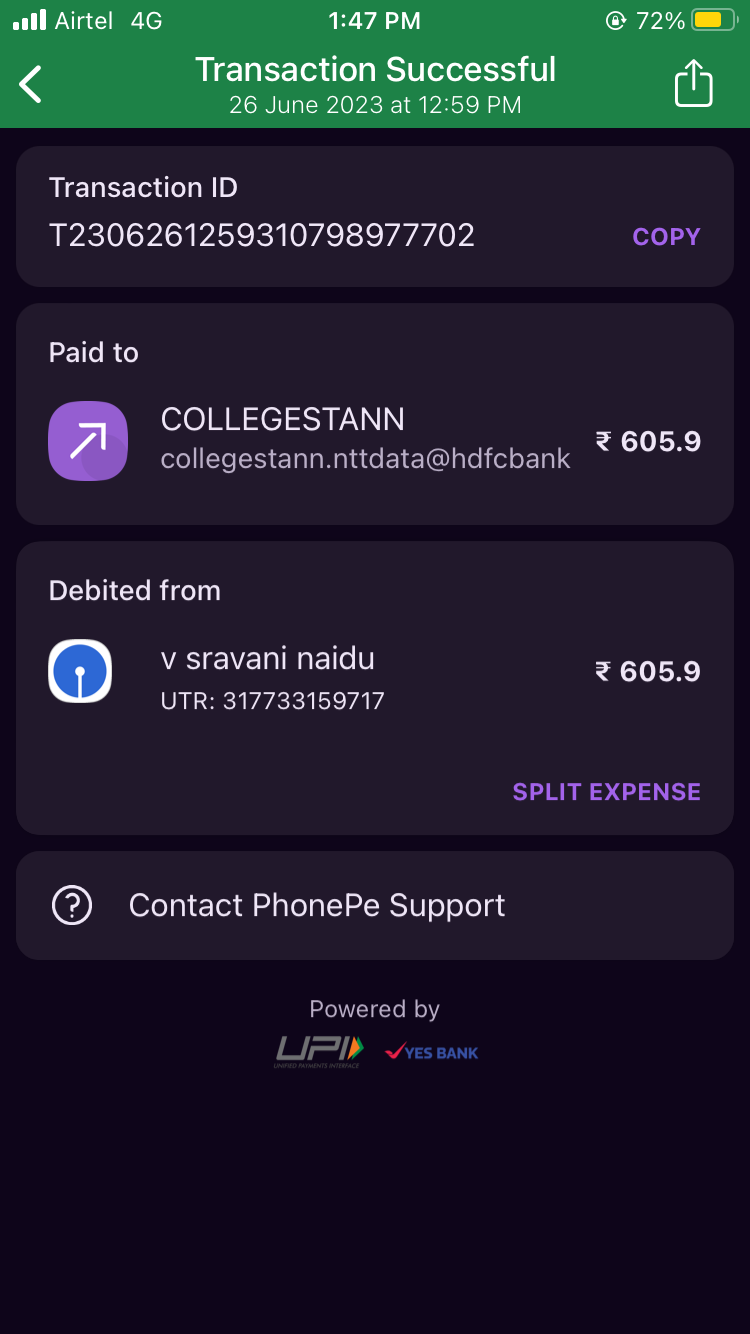750x1334 pixels.
Task: Copy the Transaction ID
Action: tap(666, 237)
